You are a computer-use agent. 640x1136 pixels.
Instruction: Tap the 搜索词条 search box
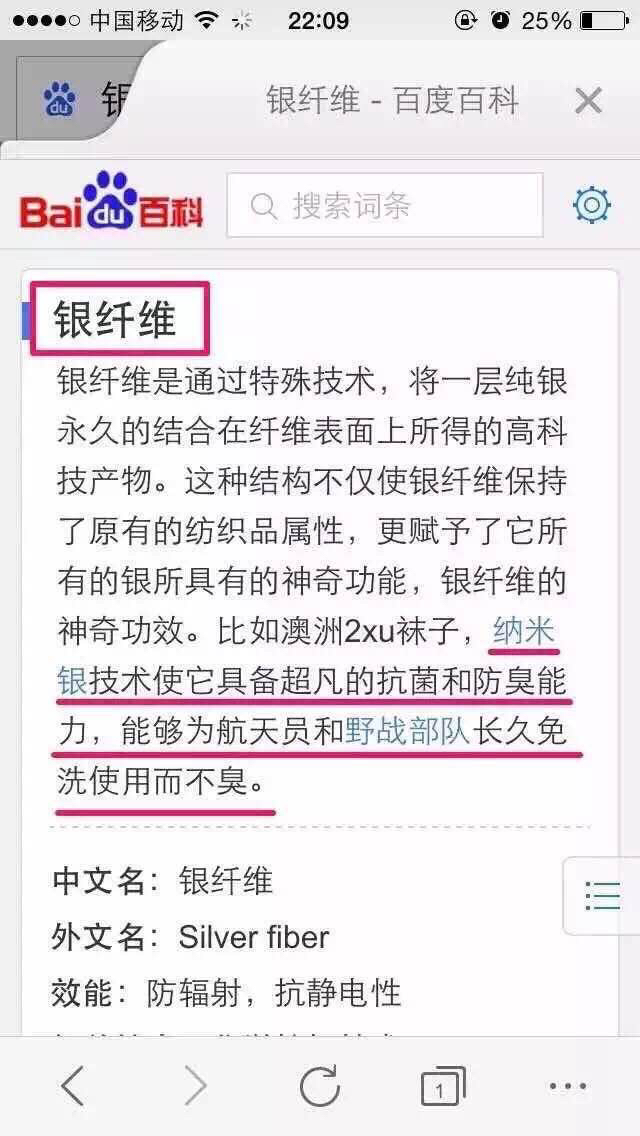point(385,205)
